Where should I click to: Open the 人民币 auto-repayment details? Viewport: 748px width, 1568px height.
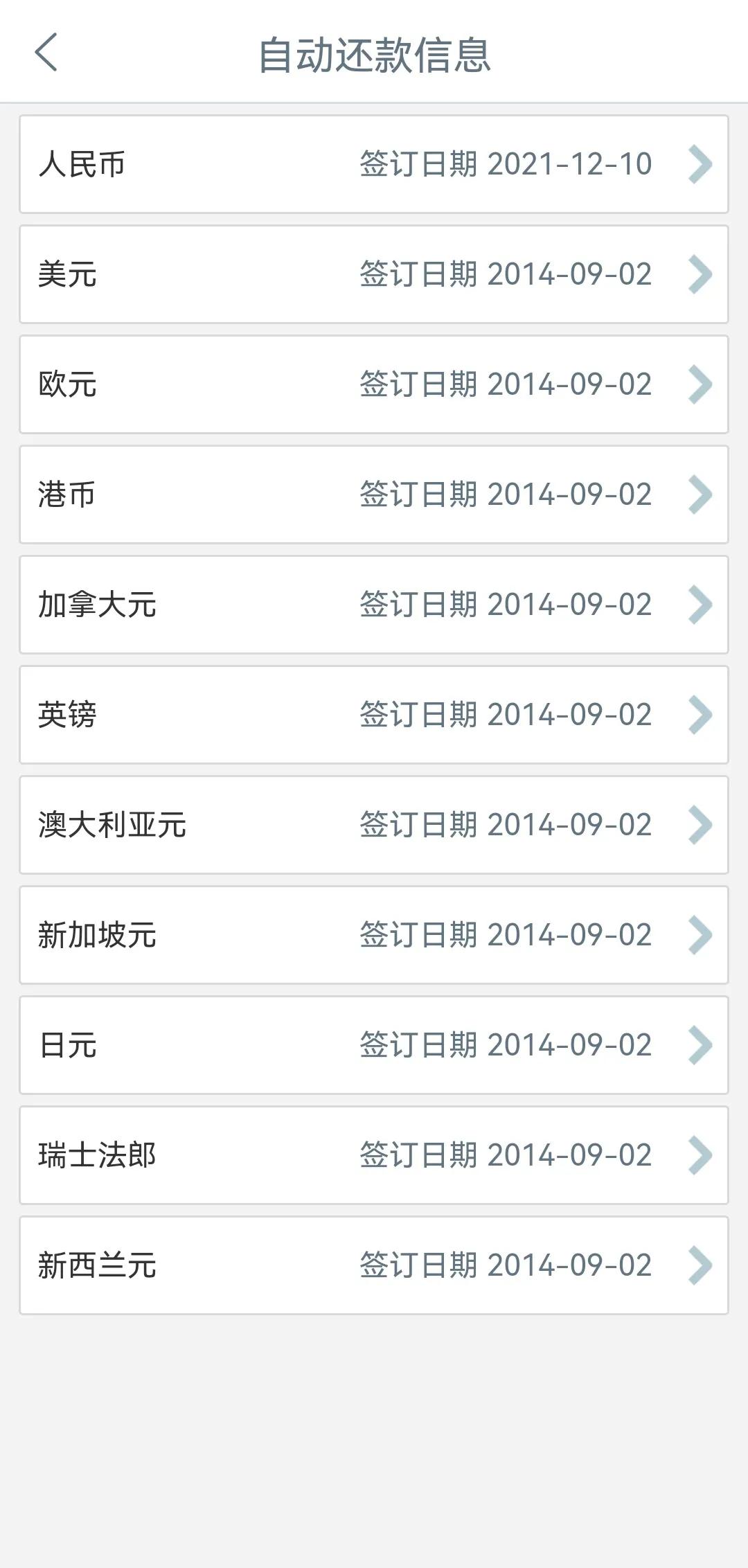click(374, 164)
